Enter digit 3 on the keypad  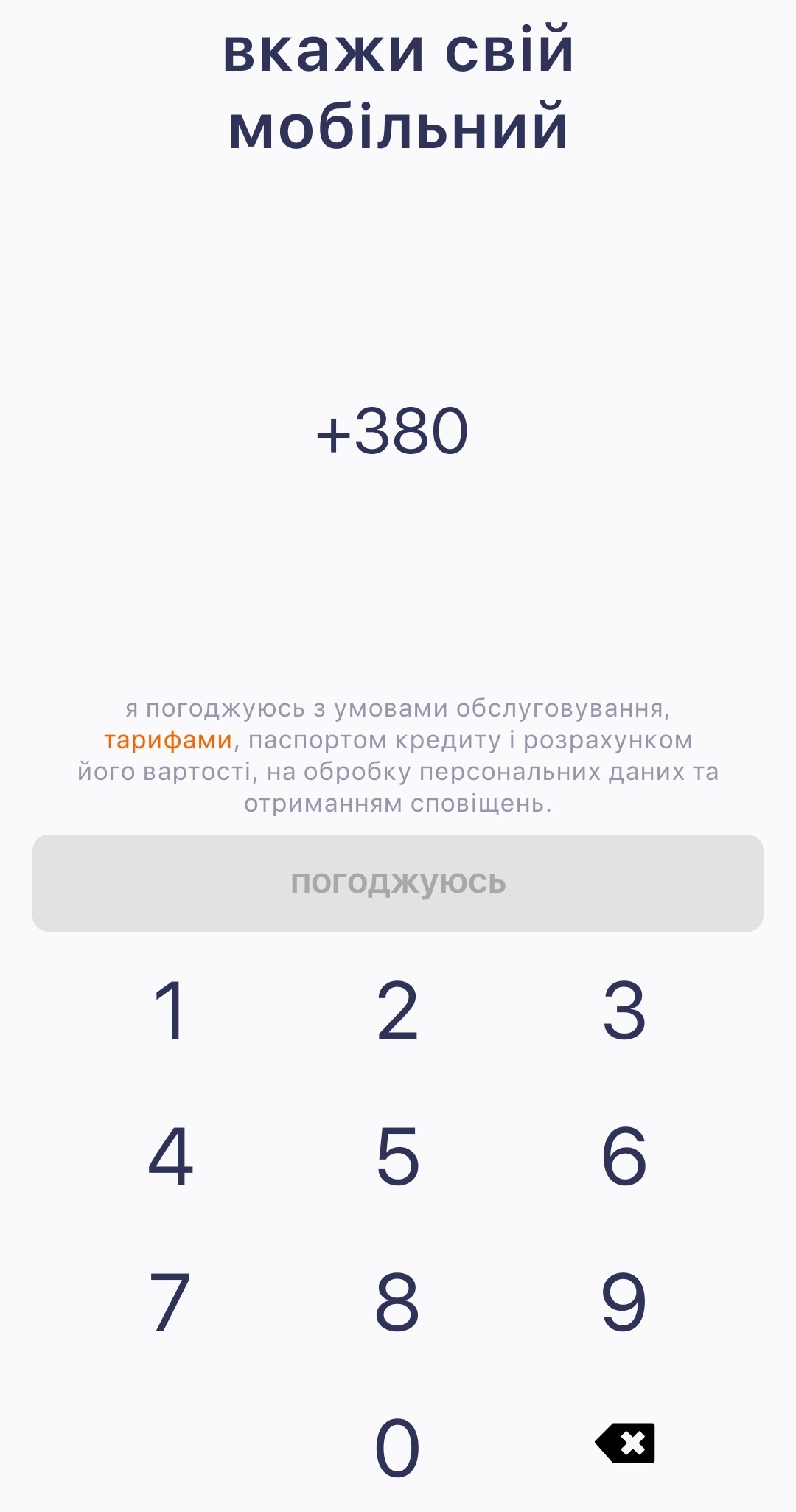[x=624, y=1011]
